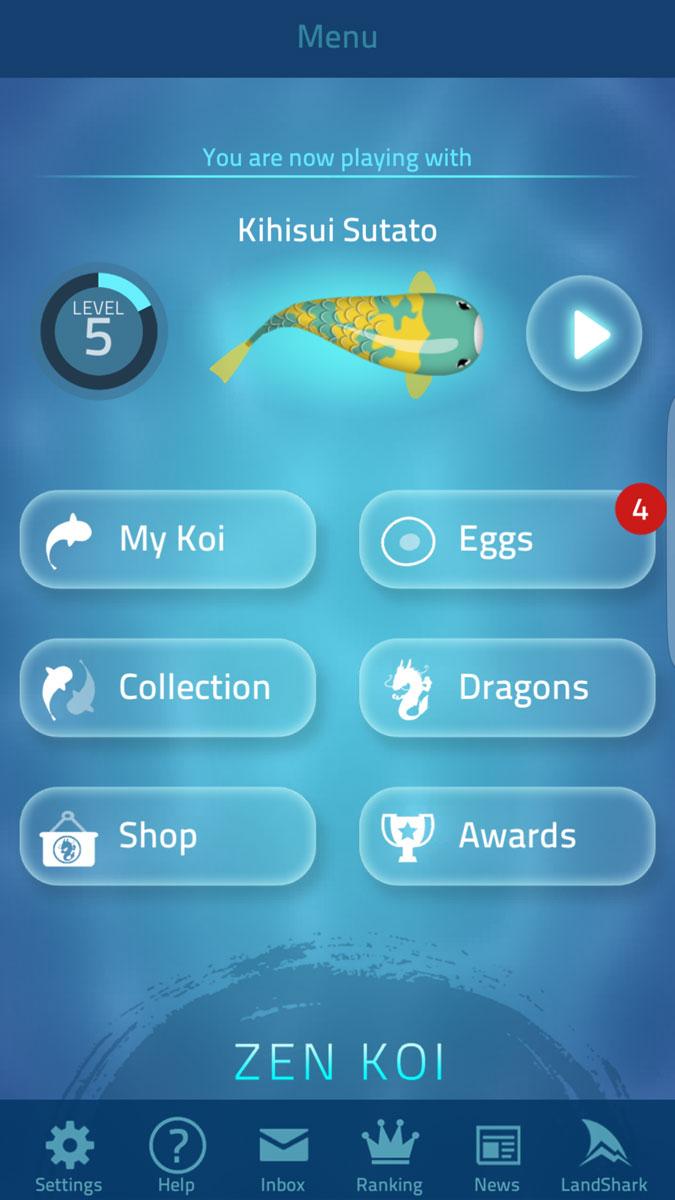Start playing with the play arrow button
Image resolution: width=675 pixels, height=1200 pixels.
coord(585,334)
